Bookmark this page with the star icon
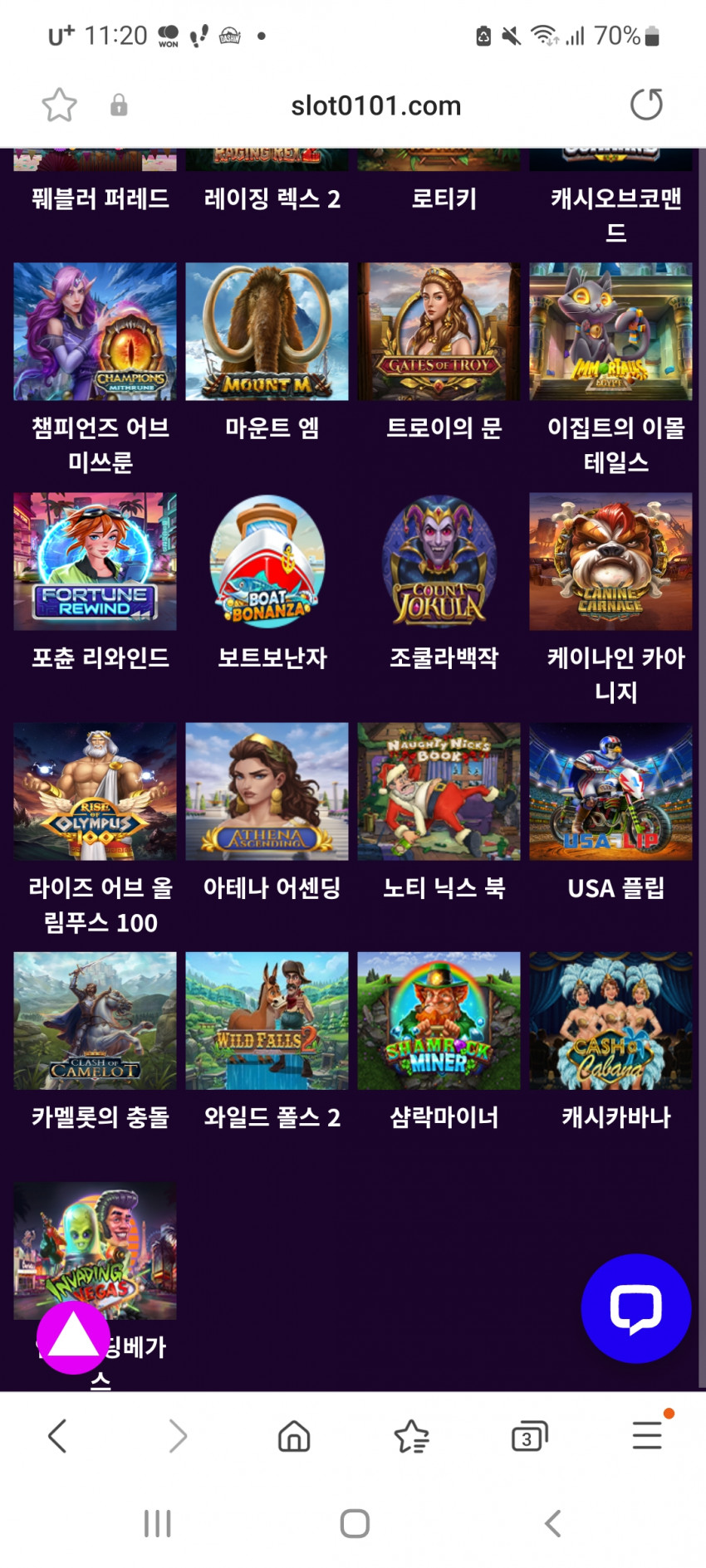The width and height of the screenshot is (706, 1568). [59, 105]
